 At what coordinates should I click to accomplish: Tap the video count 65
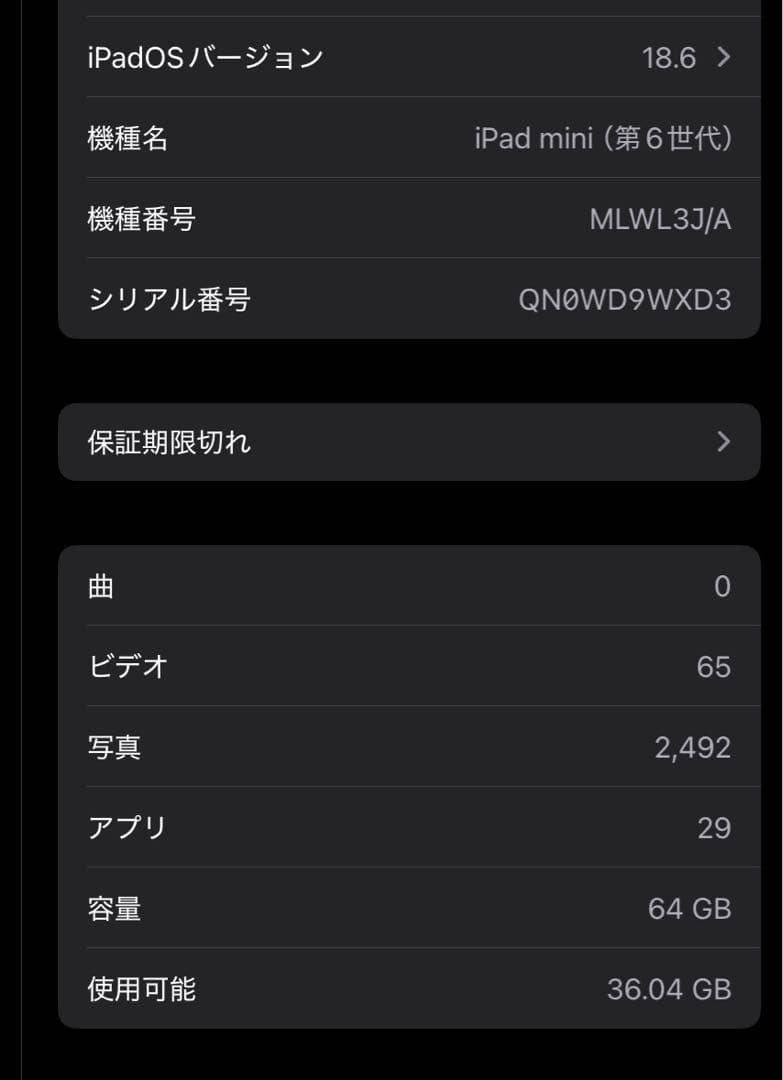(x=713, y=667)
